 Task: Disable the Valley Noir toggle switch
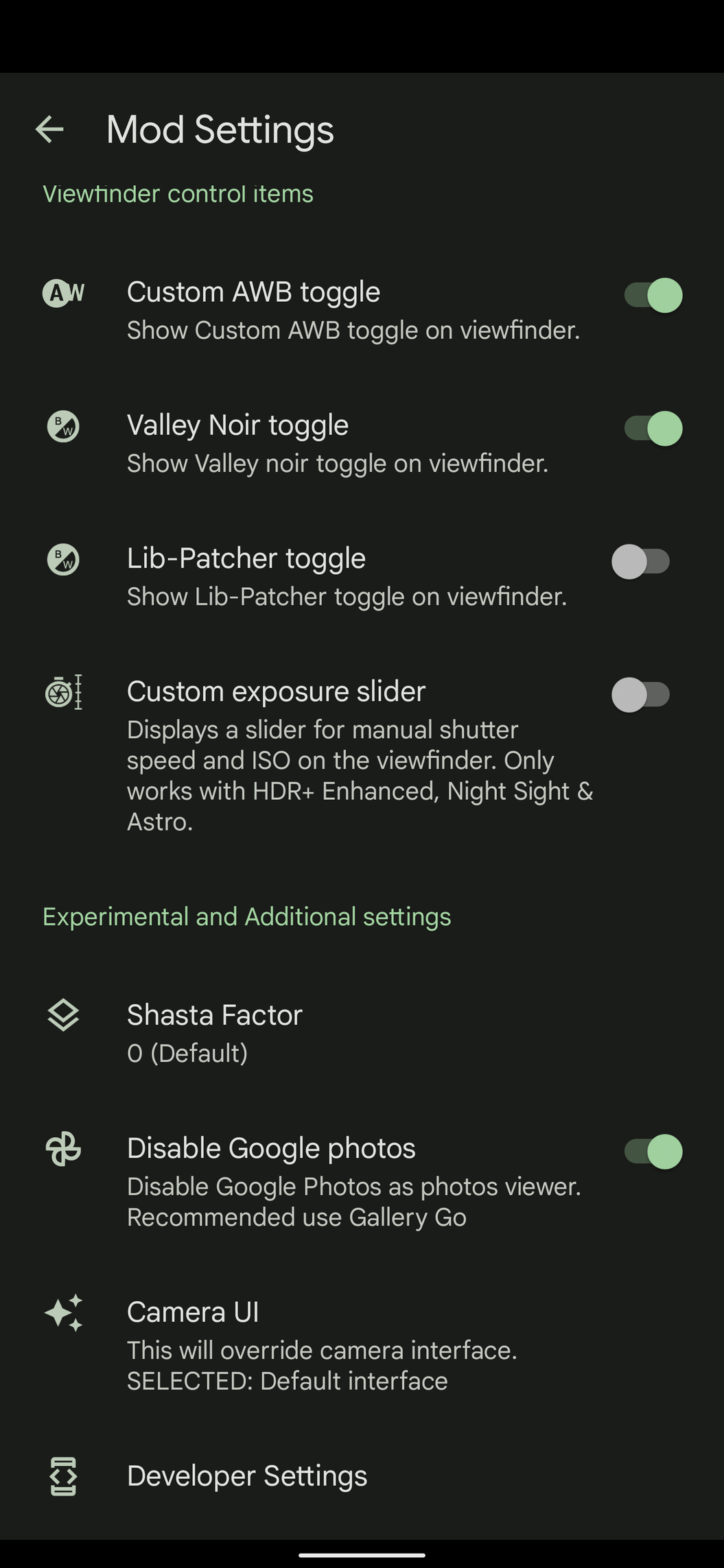(x=653, y=429)
